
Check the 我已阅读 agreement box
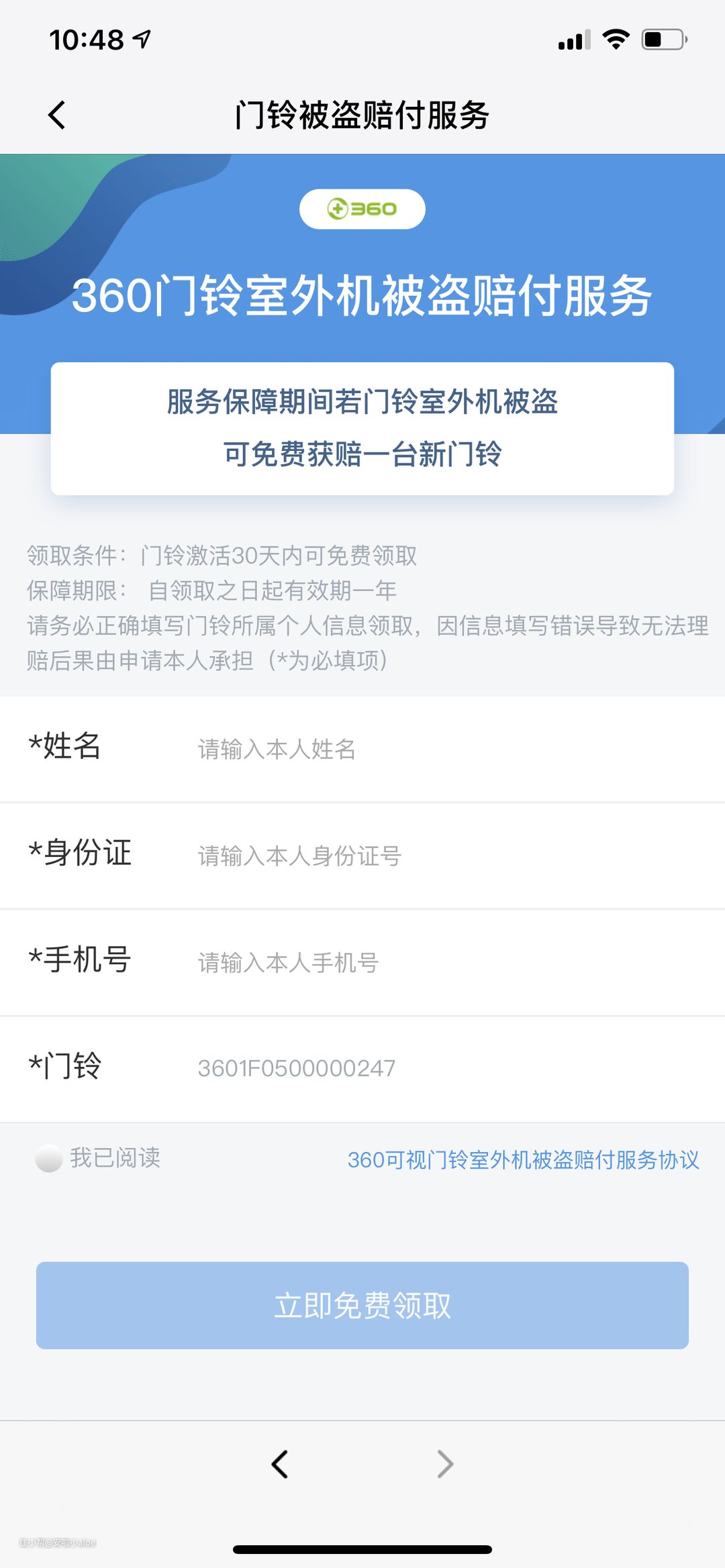49,1159
